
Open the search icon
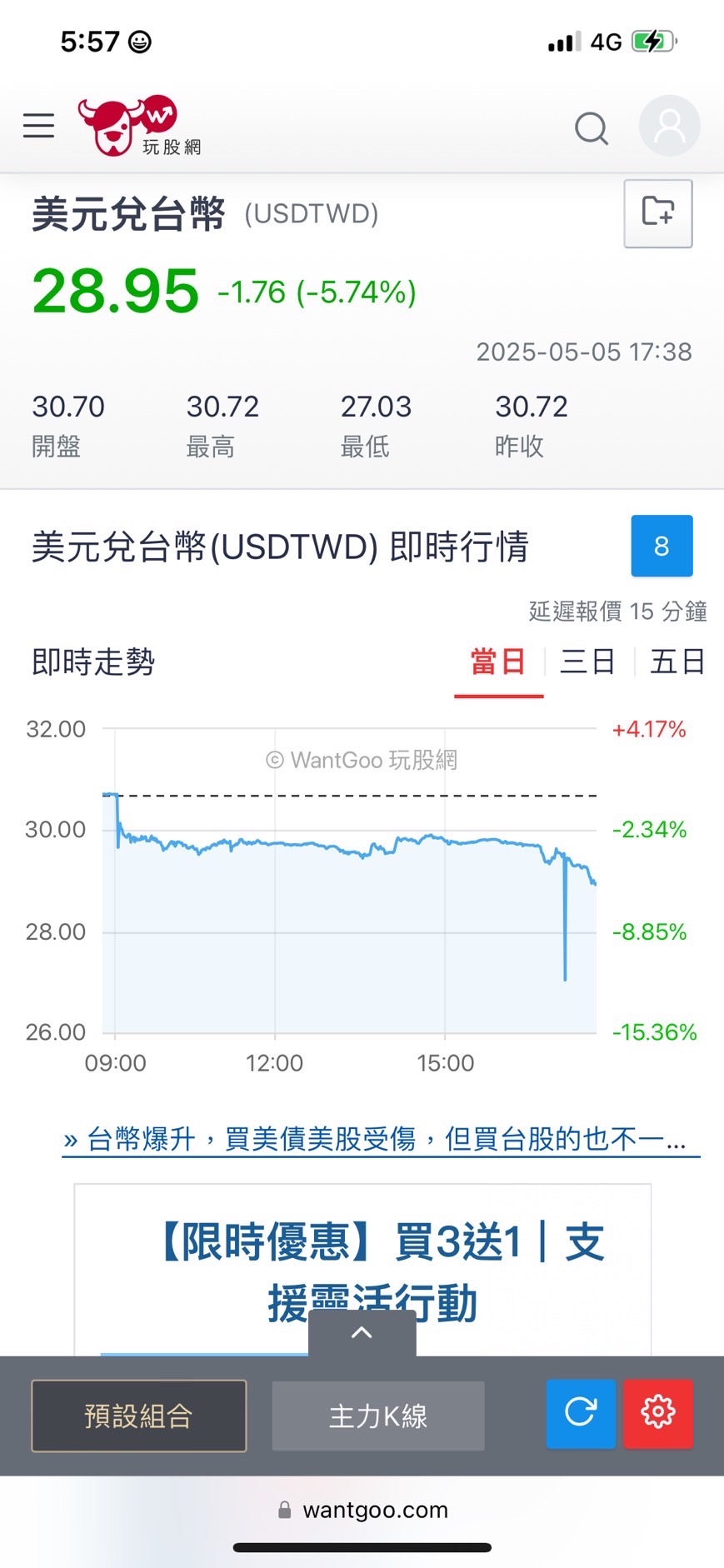pyautogui.click(x=592, y=128)
